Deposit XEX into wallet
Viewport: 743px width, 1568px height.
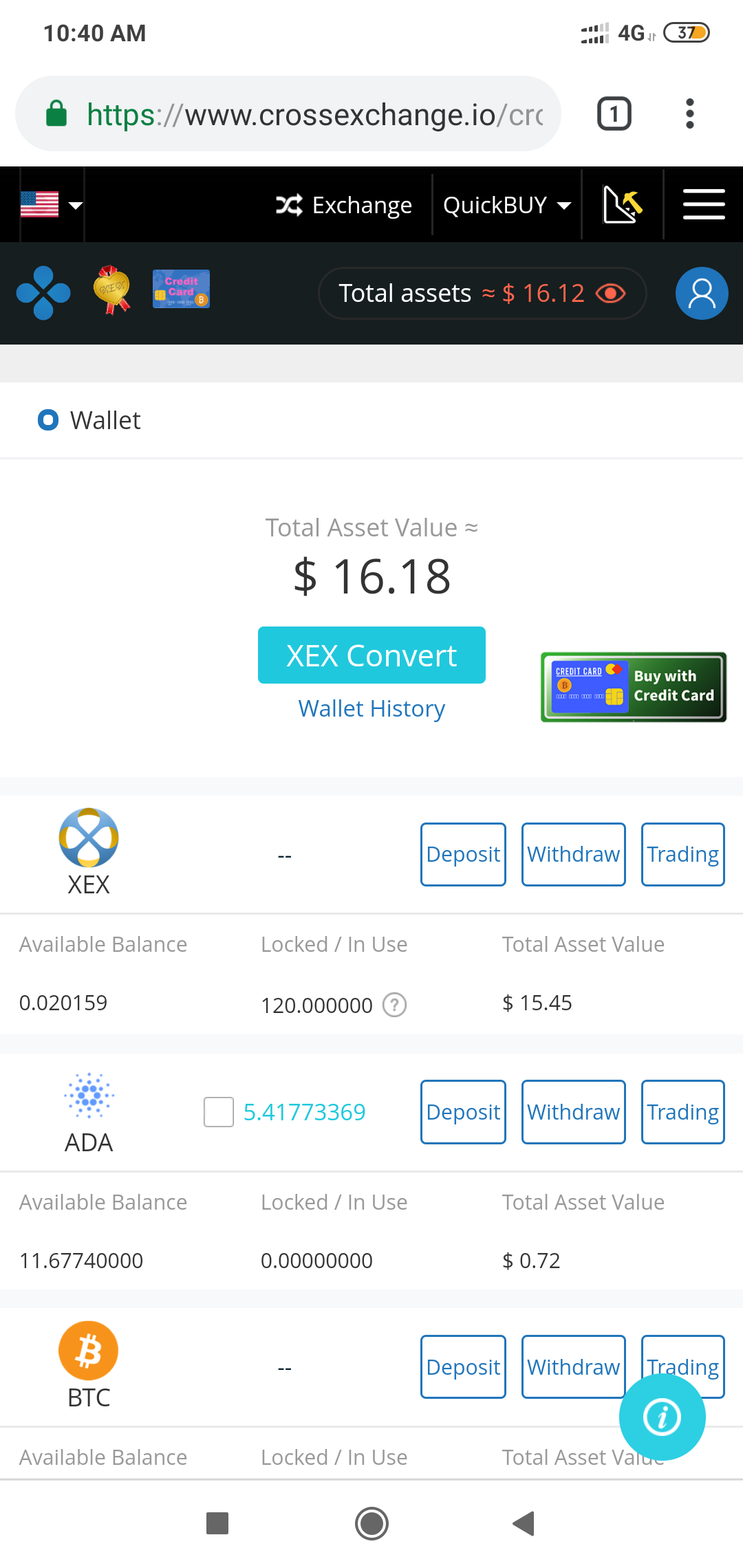point(463,854)
